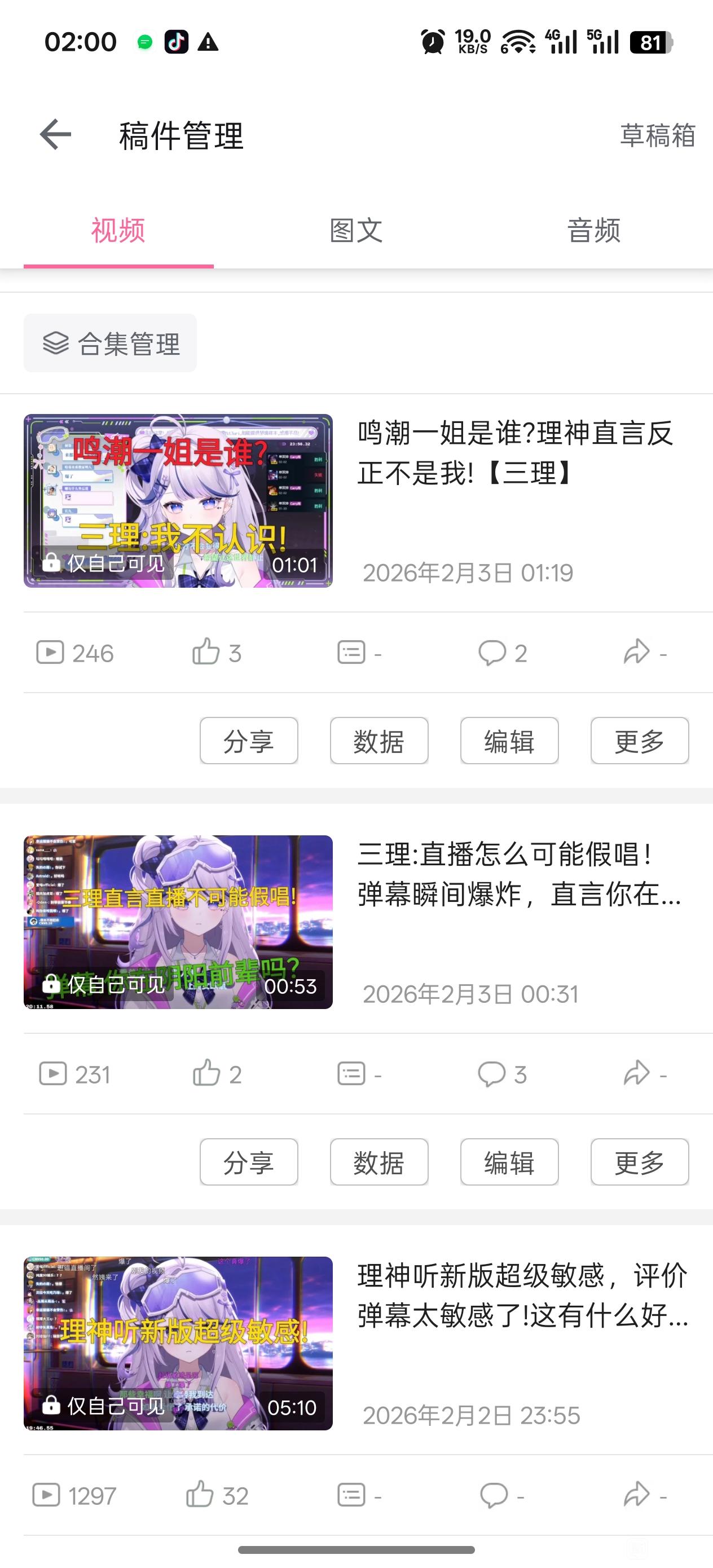Image resolution: width=713 pixels, height=1568 pixels.
Task: View 数据 for the 鸣潮一姐是谁 video
Action: pyautogui.click(x=378, y=741)
